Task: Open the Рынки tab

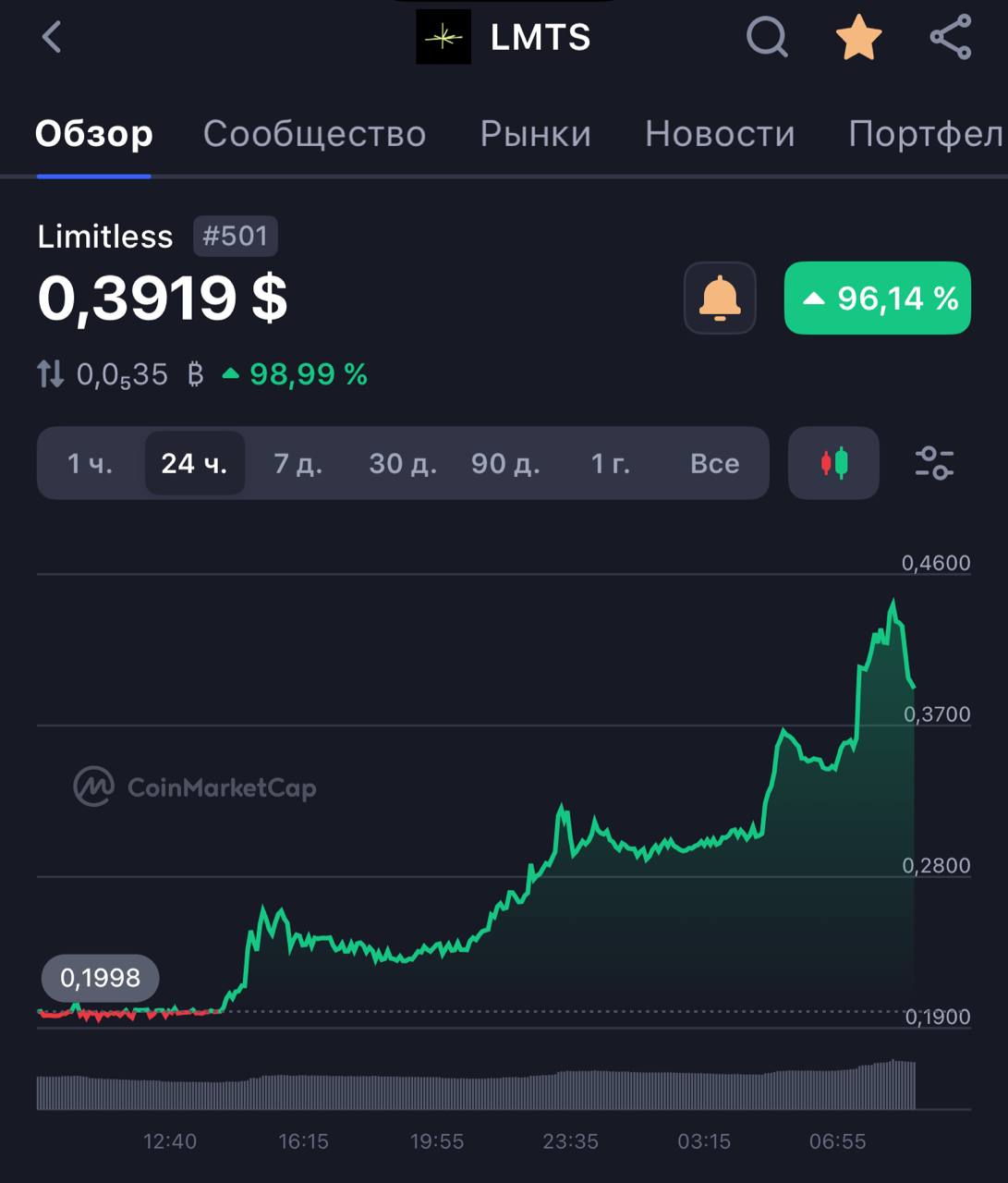Action: [535, 134]
